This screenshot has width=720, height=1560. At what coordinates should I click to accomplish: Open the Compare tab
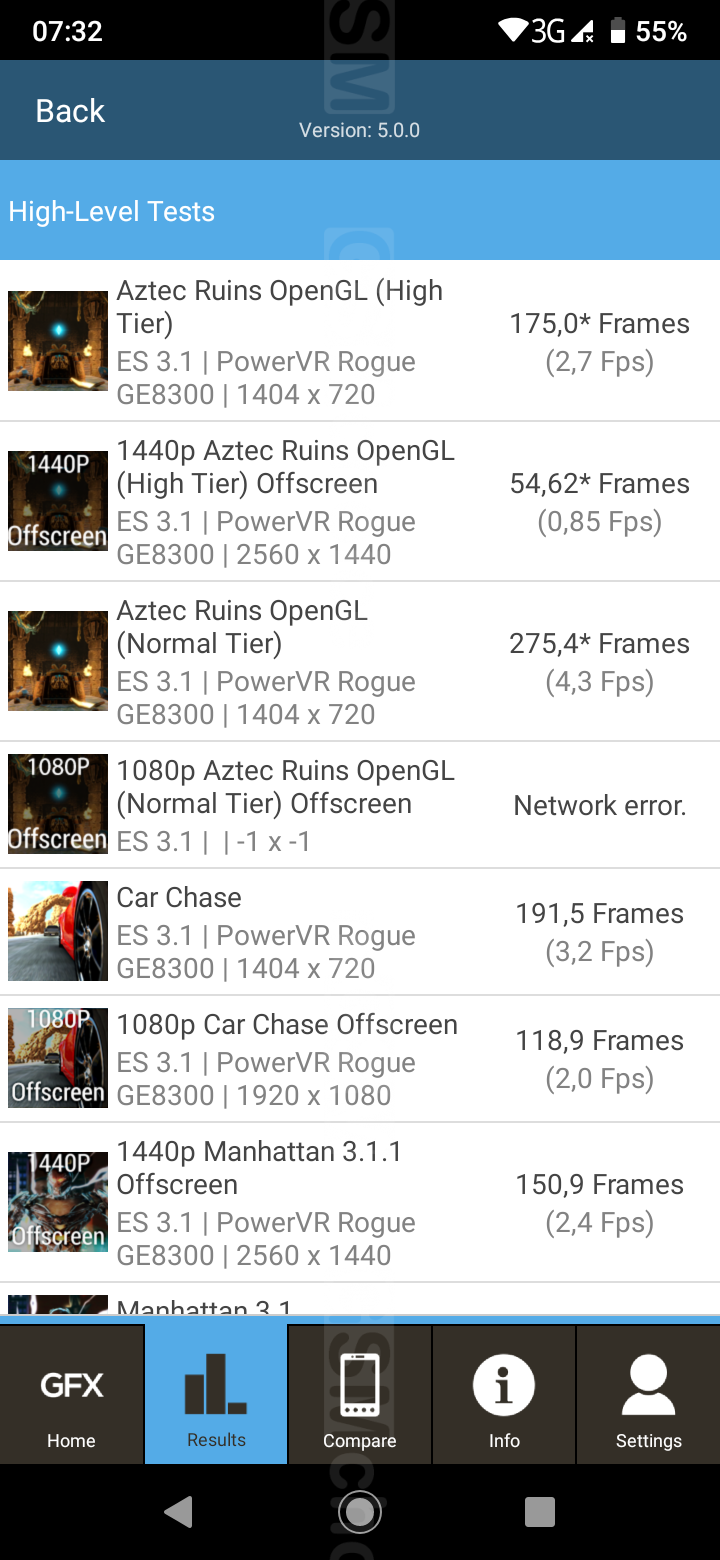(x=360, y=1396)
